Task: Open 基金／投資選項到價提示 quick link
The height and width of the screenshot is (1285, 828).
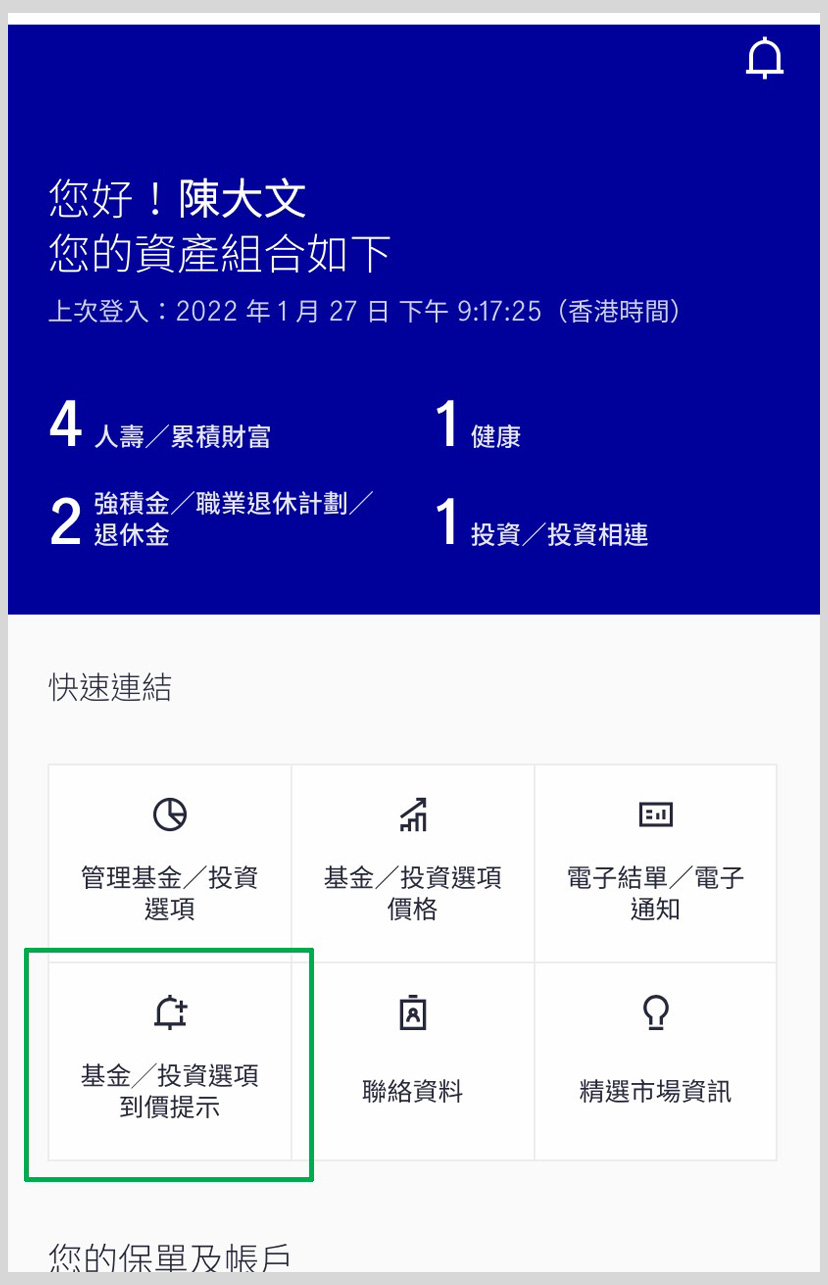Action: coord(170,1061)
